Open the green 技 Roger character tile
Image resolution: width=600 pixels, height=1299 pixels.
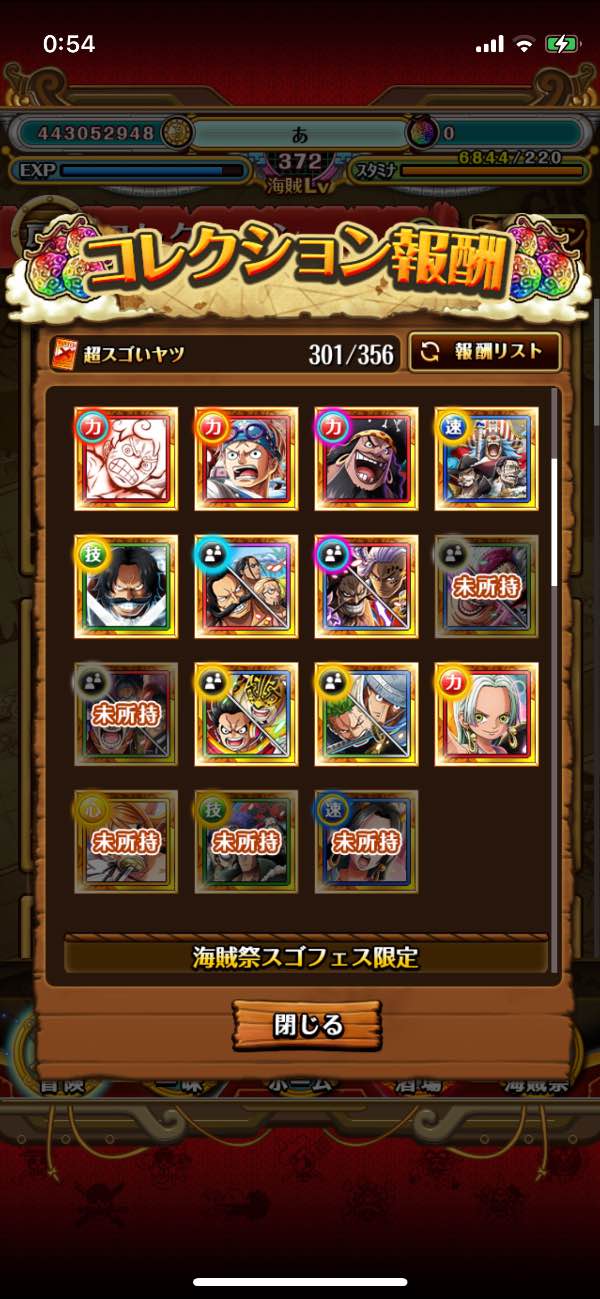pyautogui.click(x=126, y=586)
